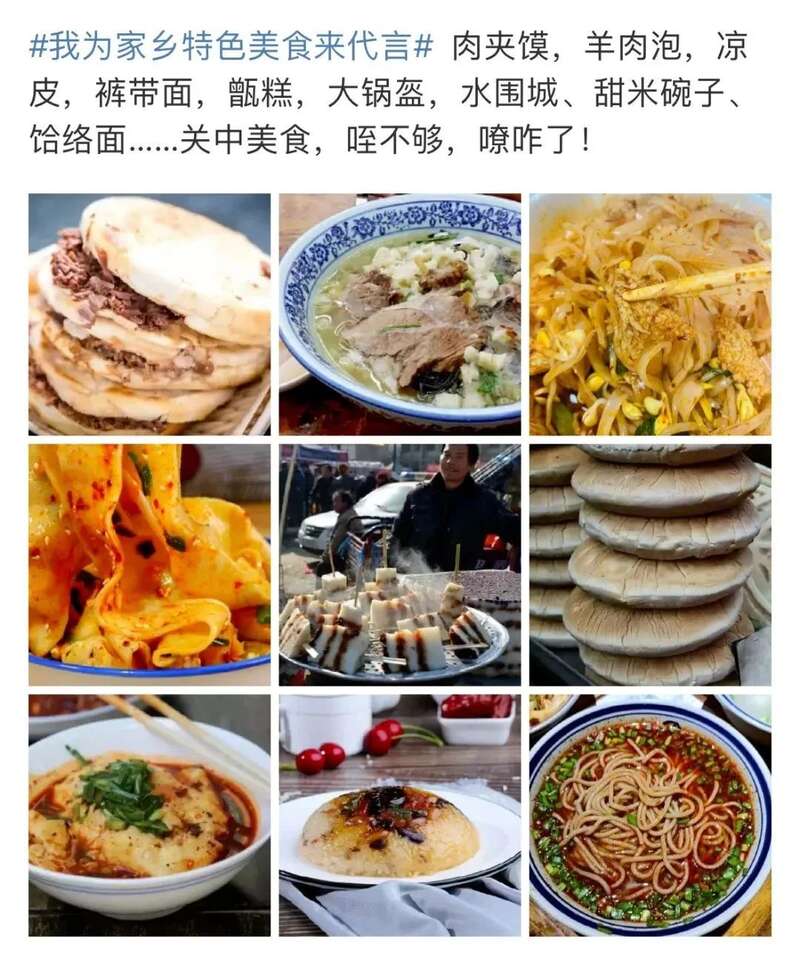Screen dimensions: 800x957
Task: Open the 肉夹馍 stacked buns photo
Action: tap(149, 314)
